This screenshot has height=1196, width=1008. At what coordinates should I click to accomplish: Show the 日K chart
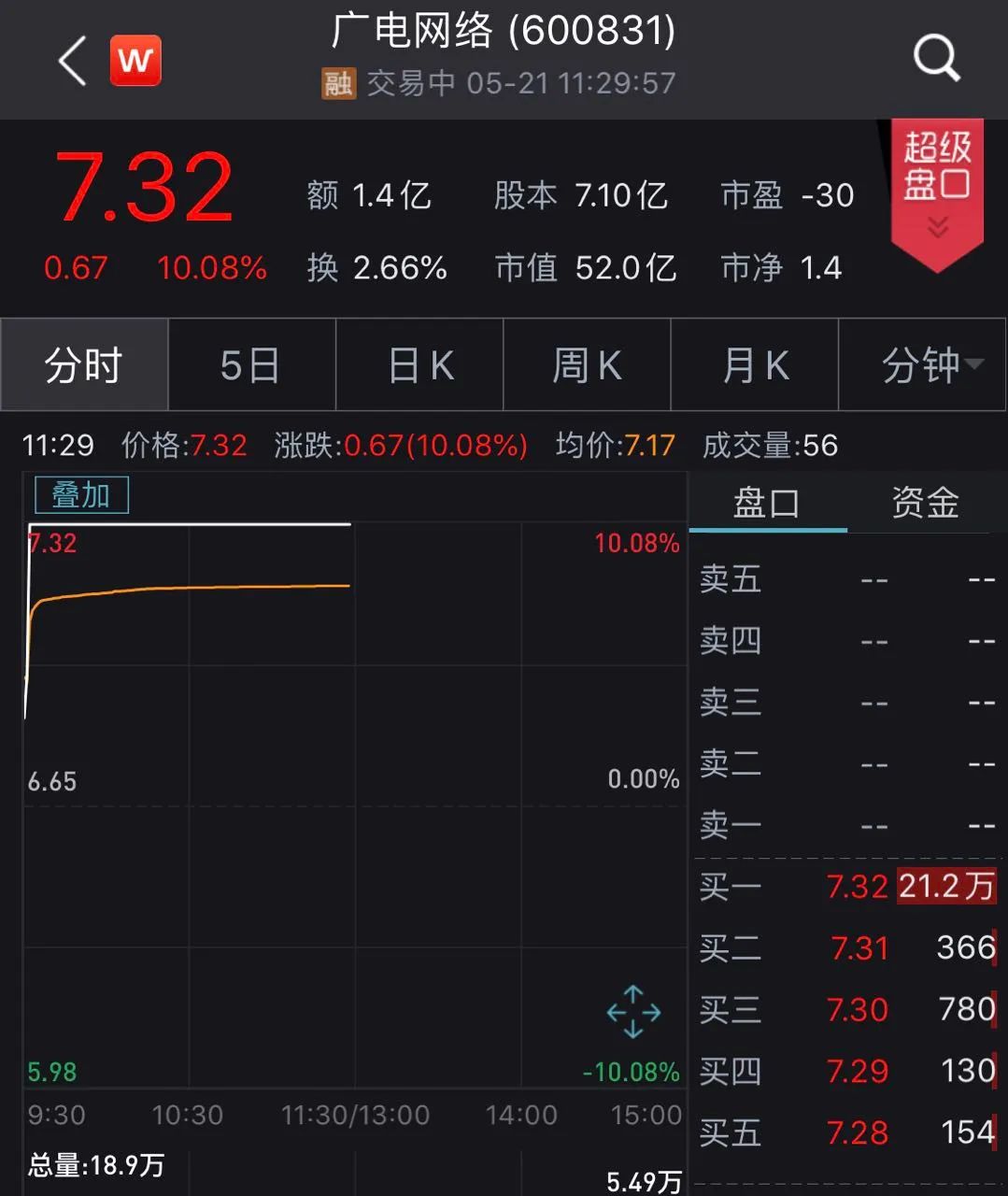click(x=419, y=365)
